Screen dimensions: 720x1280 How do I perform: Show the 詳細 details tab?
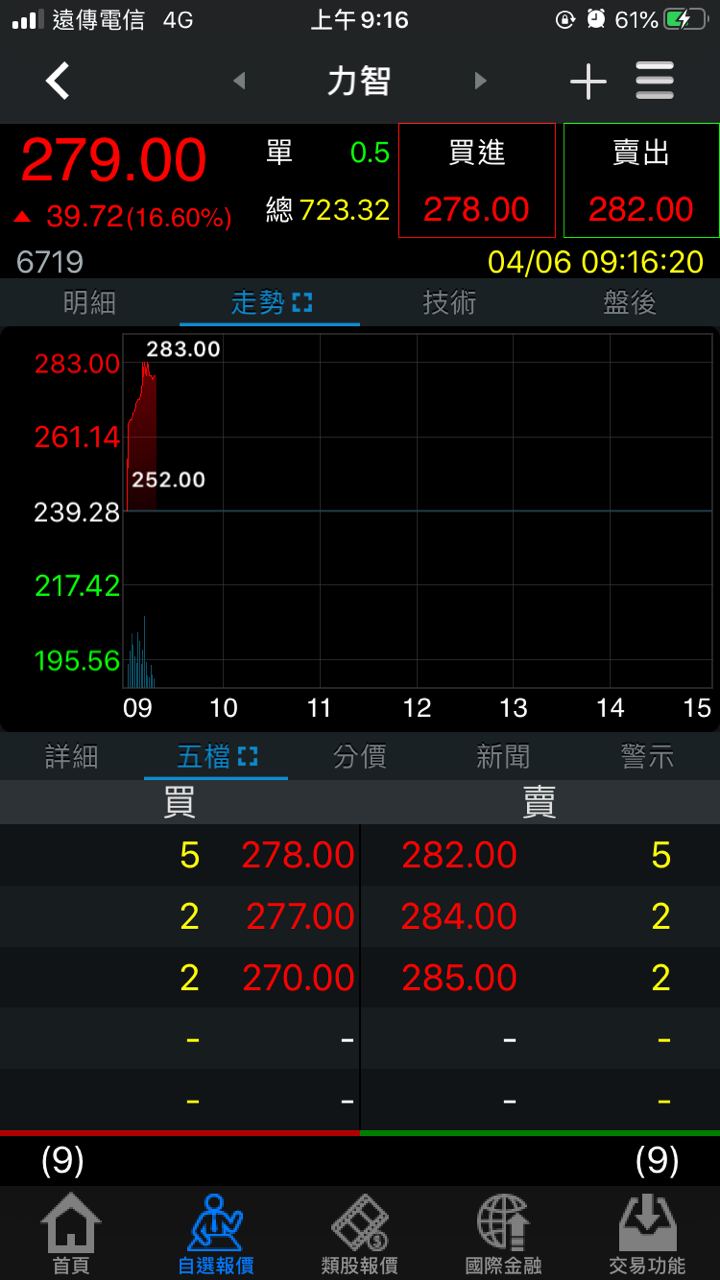click(72, 757)
